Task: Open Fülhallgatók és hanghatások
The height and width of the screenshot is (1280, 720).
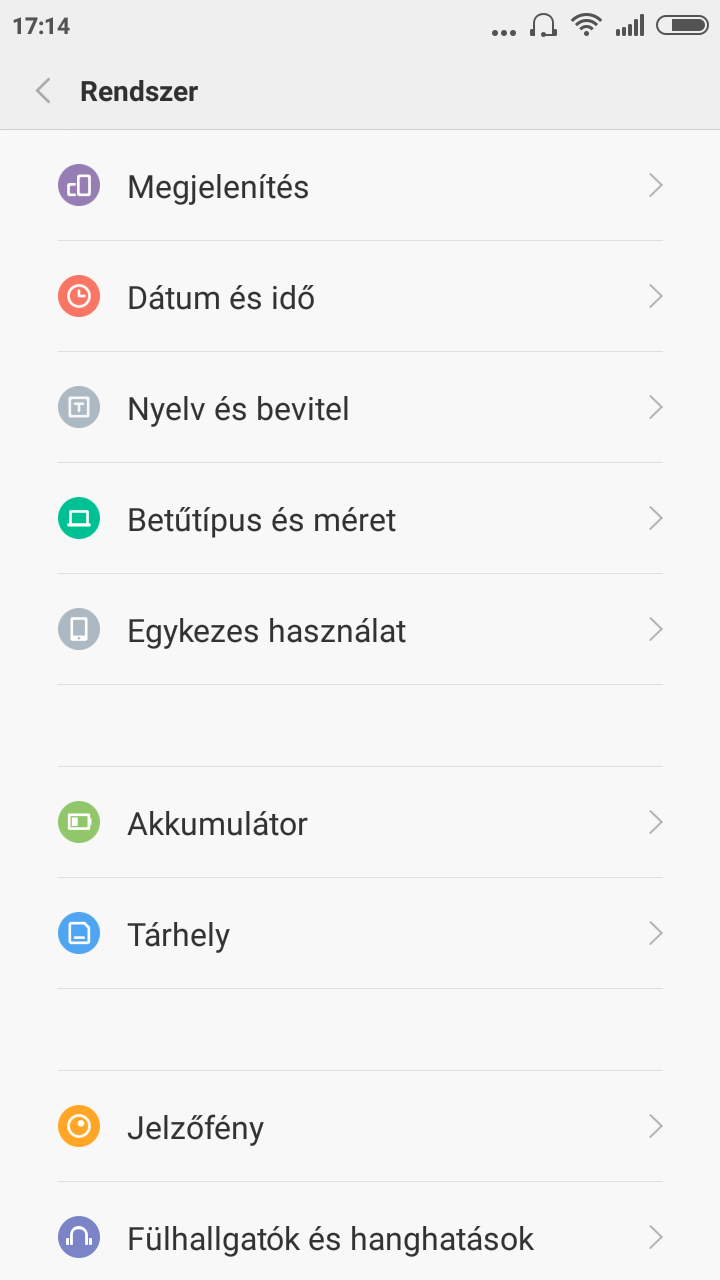Action: pyautogui.click(x=330, y=1238)
